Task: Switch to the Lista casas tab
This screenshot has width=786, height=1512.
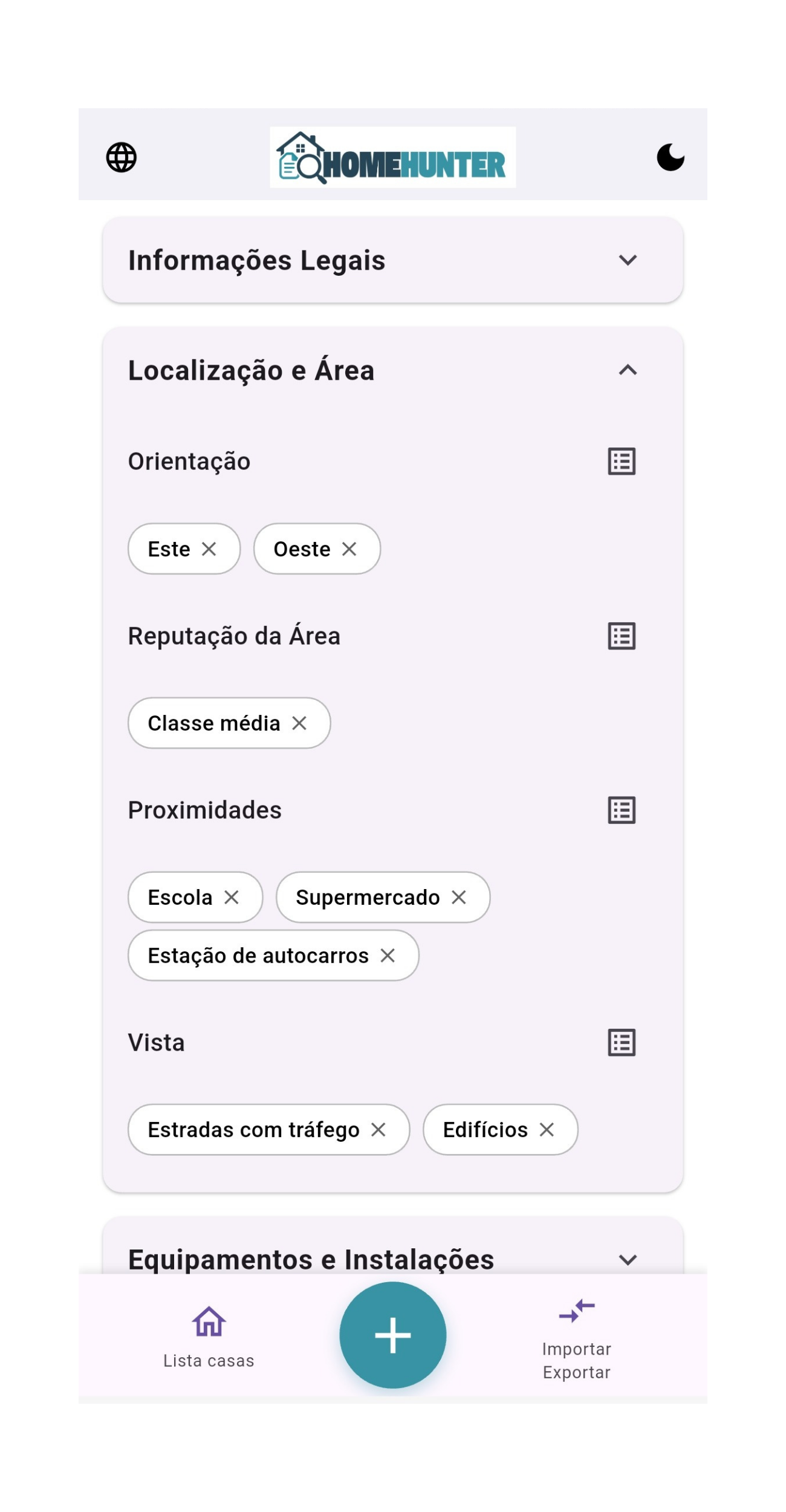Action: point(208,1360)
